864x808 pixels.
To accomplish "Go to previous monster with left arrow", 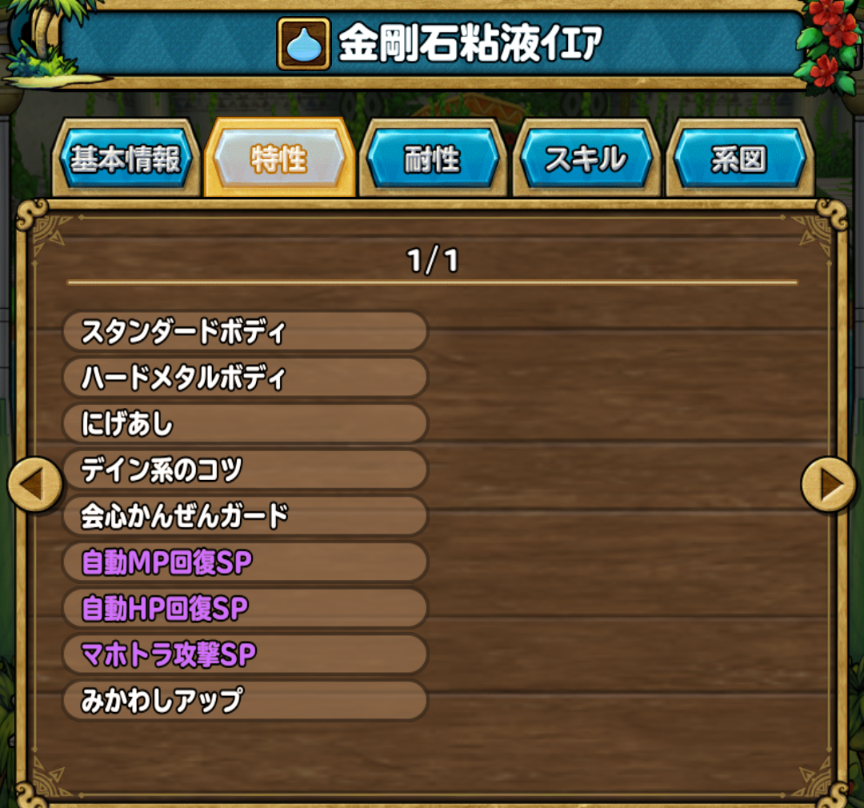I will 35,486.
